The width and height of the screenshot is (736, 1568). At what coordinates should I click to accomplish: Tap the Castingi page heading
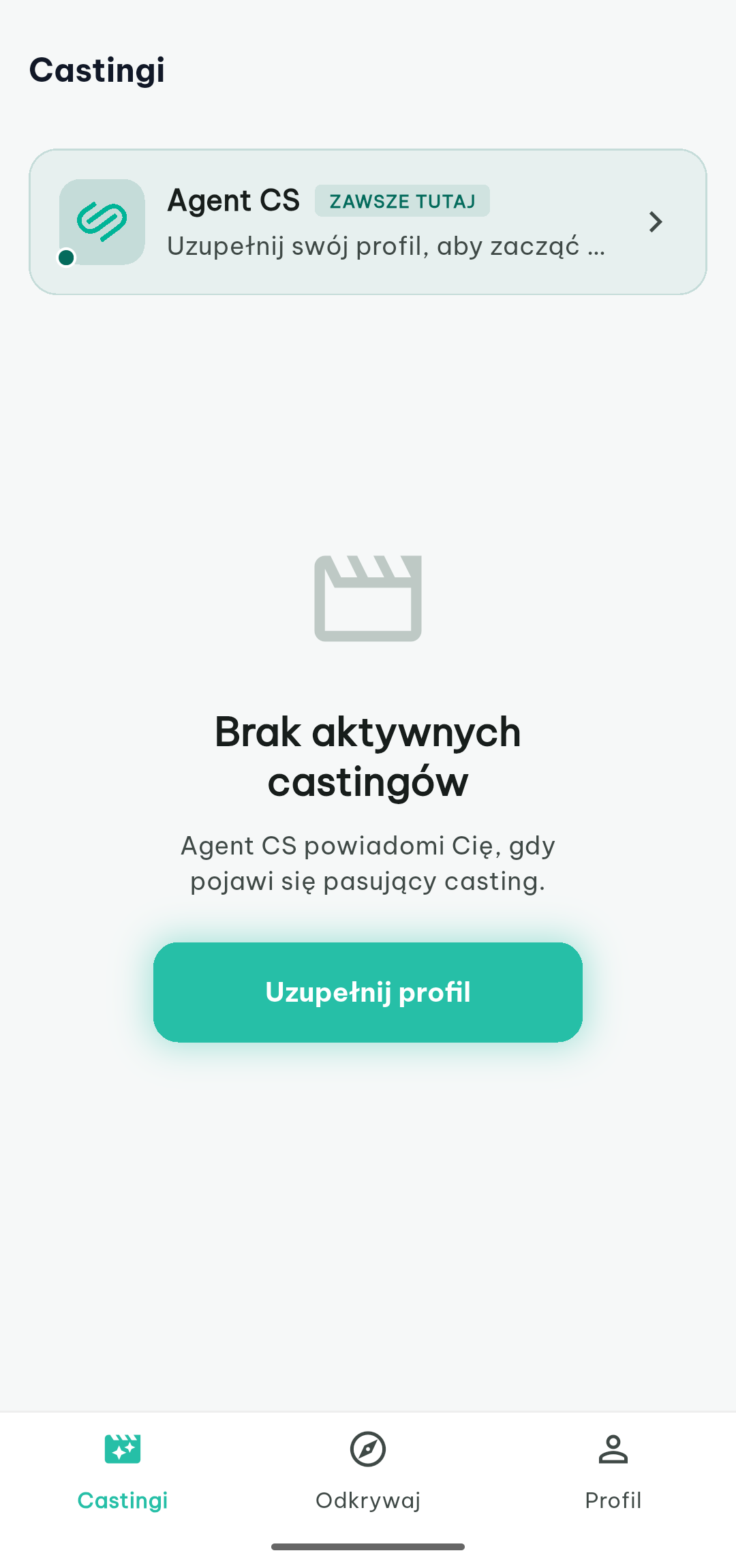[x=96, y=69]
